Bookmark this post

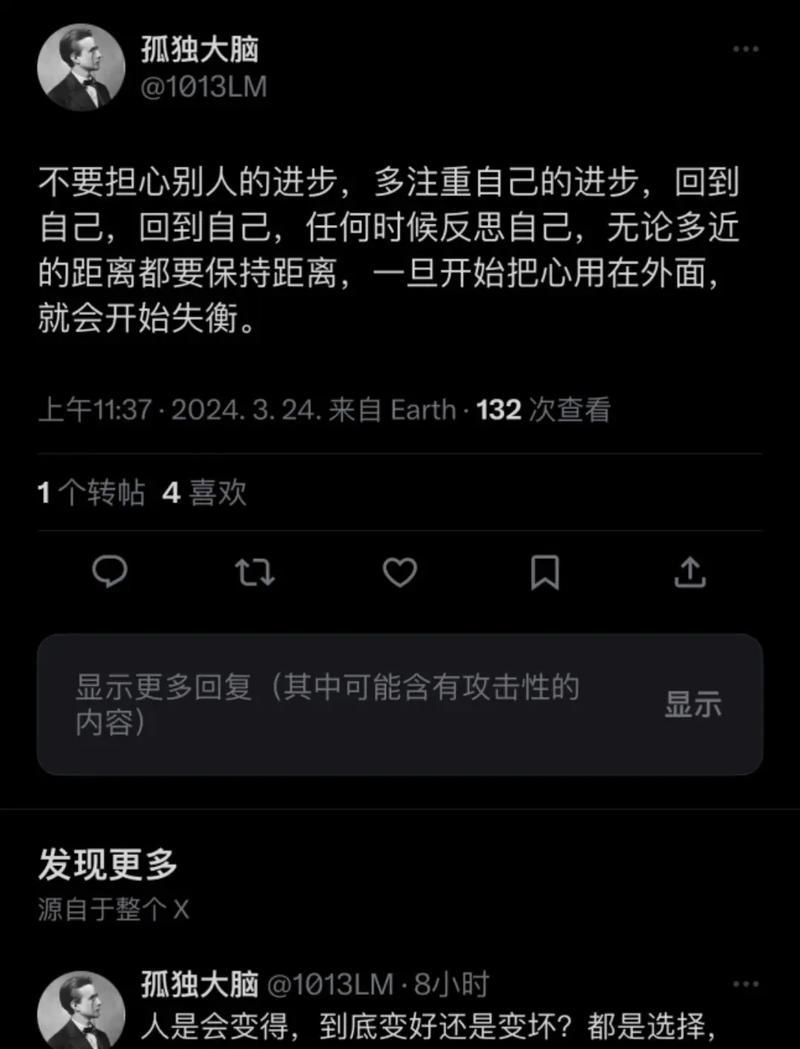pyautogui.click(x=545, y=572)
